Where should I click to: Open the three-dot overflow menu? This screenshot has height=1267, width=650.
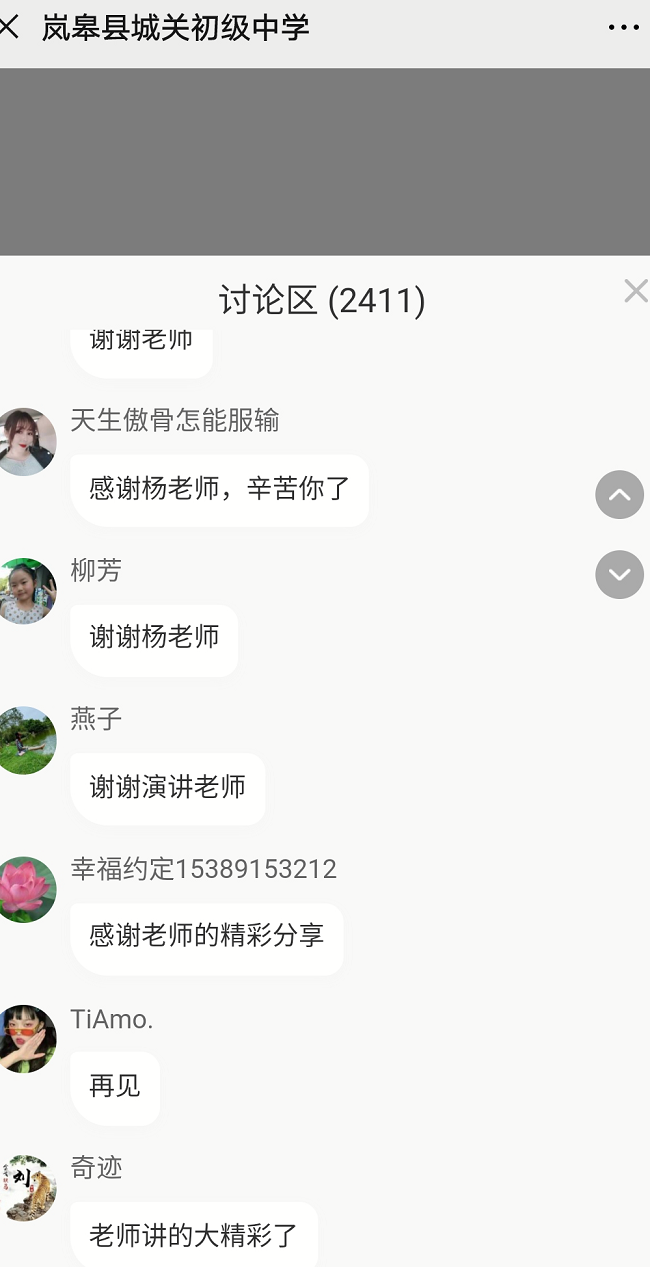pos(623,28)
